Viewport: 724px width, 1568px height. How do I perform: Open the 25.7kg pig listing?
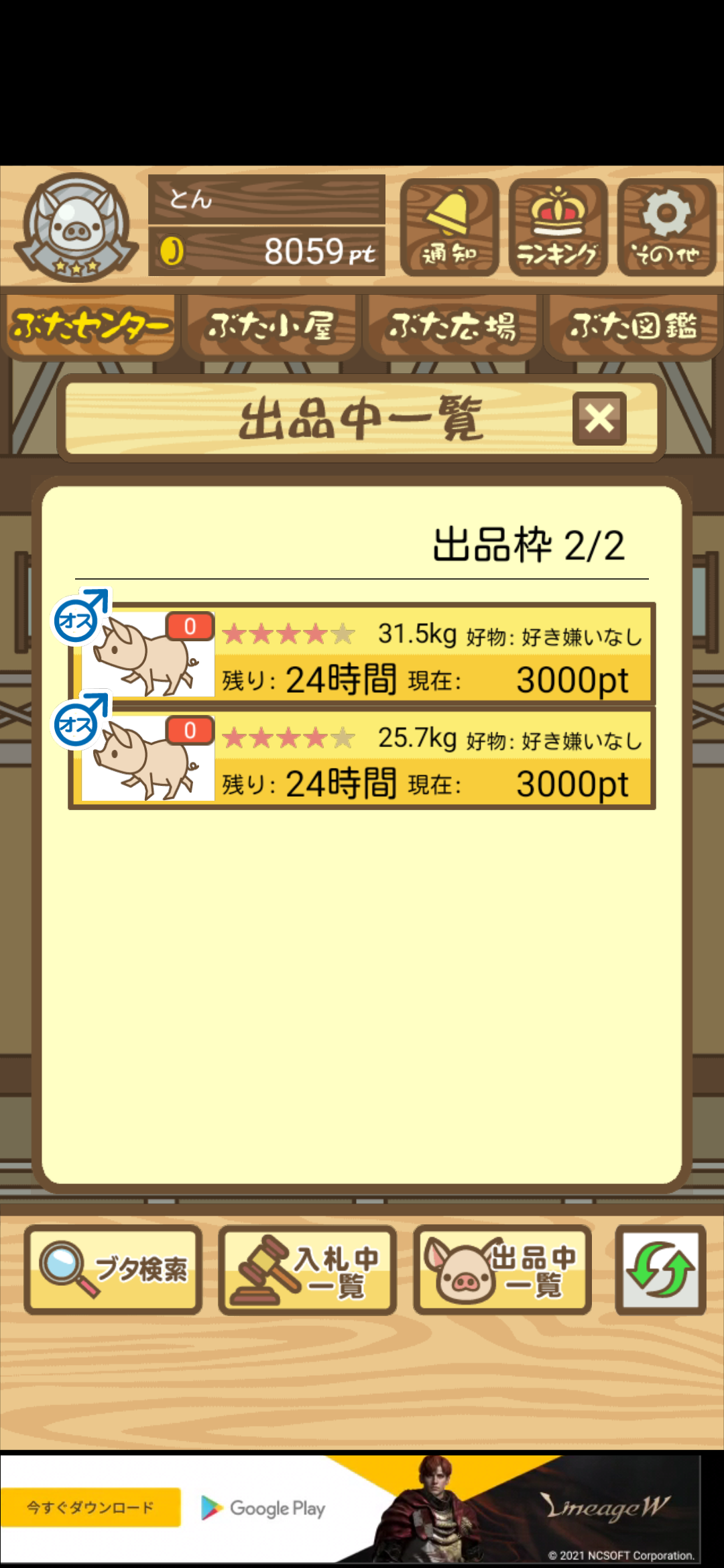pyautogui.click(x=362, y=758)
